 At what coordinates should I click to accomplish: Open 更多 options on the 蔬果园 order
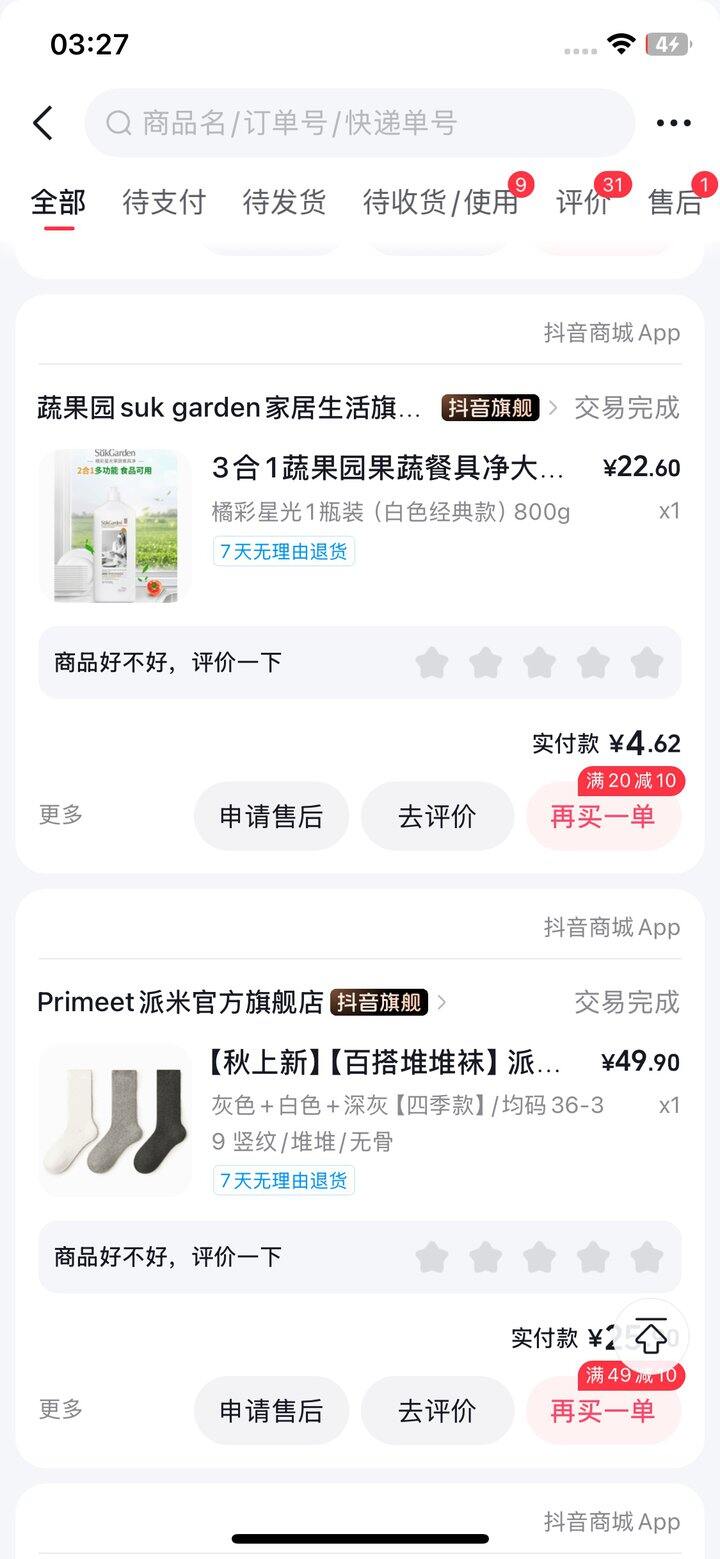61,814
